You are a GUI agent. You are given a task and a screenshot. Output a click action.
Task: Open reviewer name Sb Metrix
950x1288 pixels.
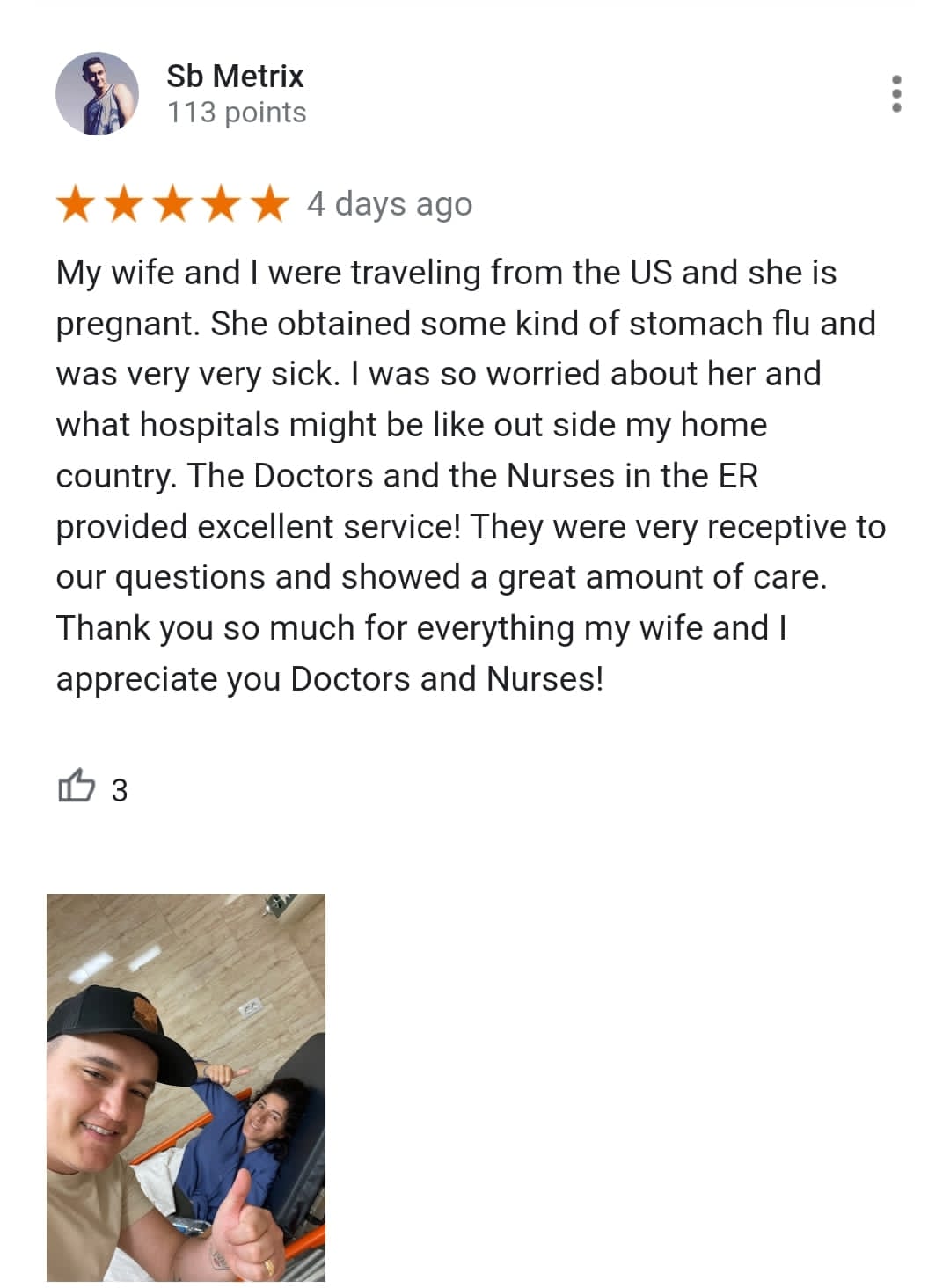[x=235, y=77]
